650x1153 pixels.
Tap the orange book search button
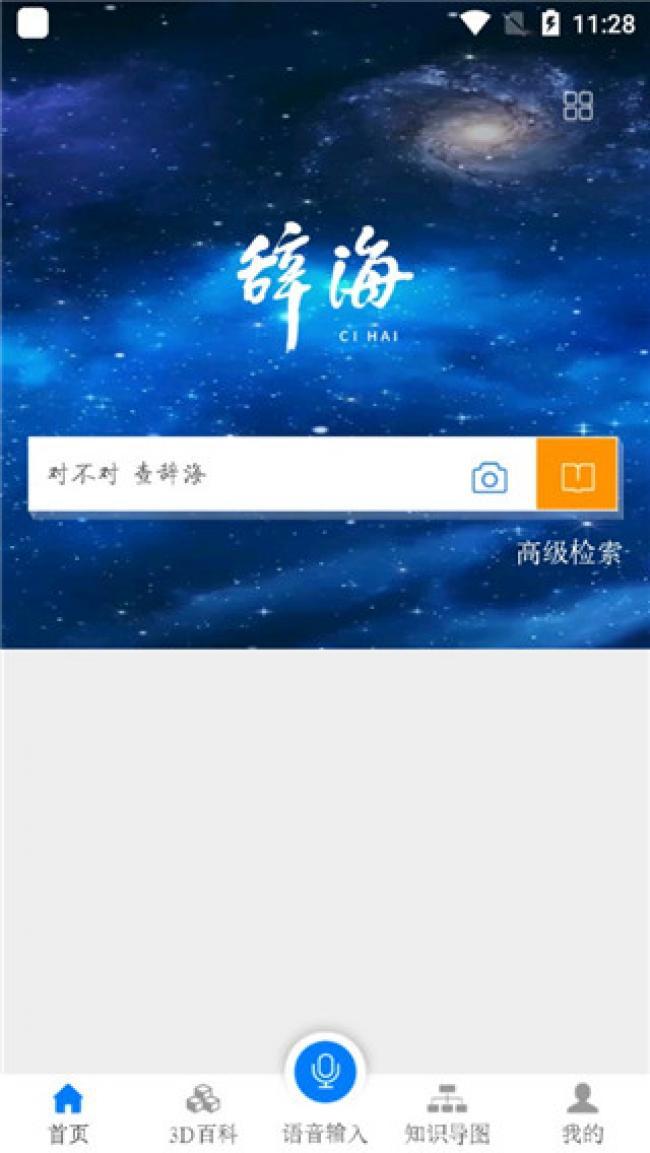(577, 475)
